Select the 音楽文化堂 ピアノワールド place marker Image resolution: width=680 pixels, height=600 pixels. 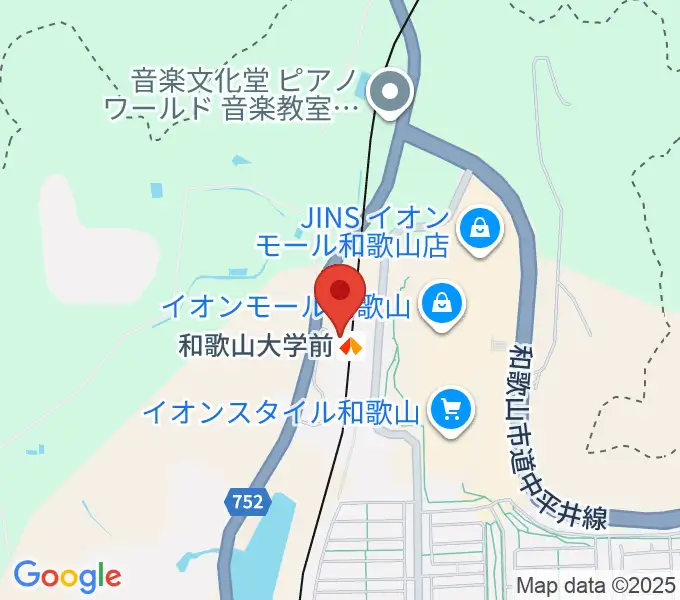(x=391, y=94)
